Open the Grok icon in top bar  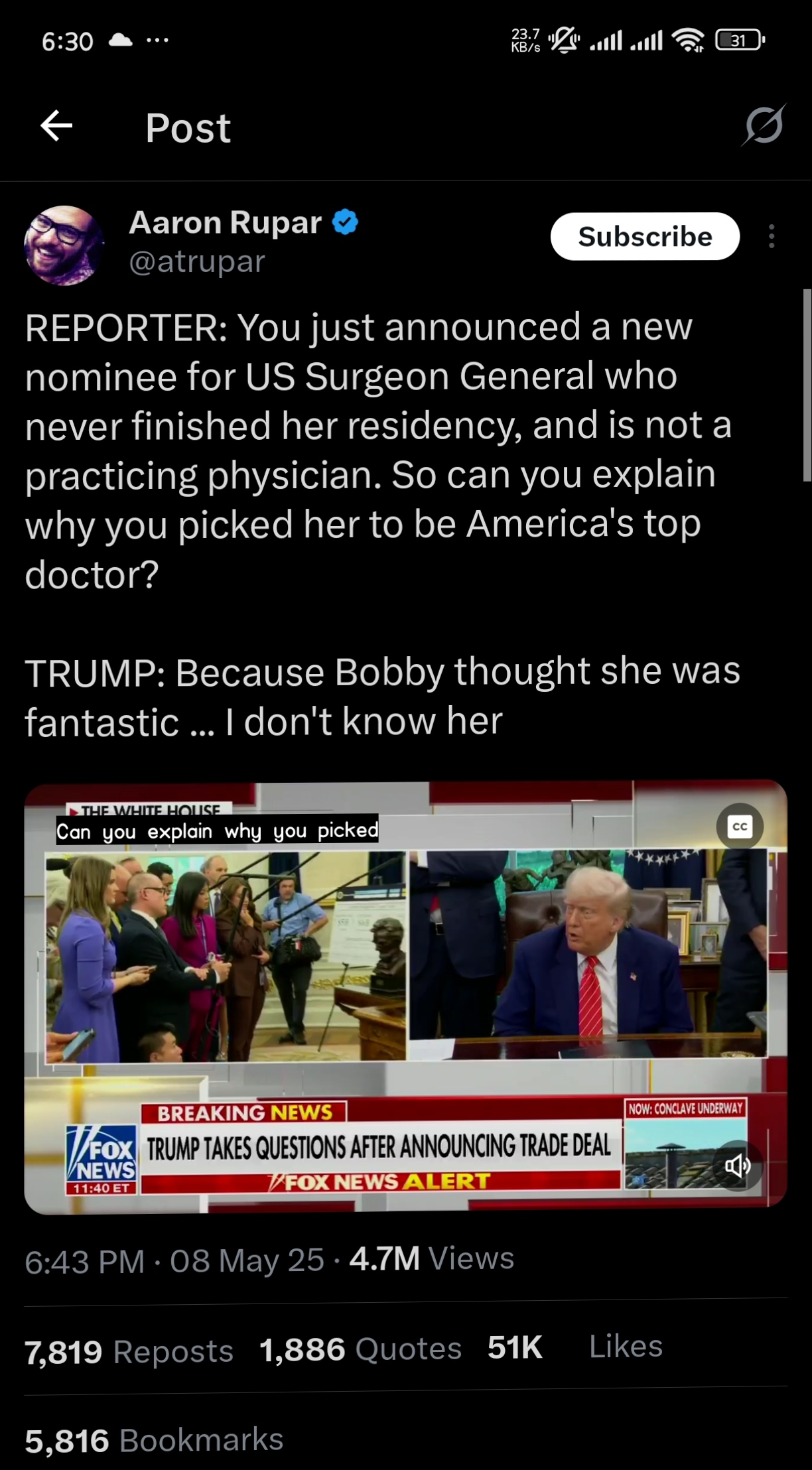[763, 125]
